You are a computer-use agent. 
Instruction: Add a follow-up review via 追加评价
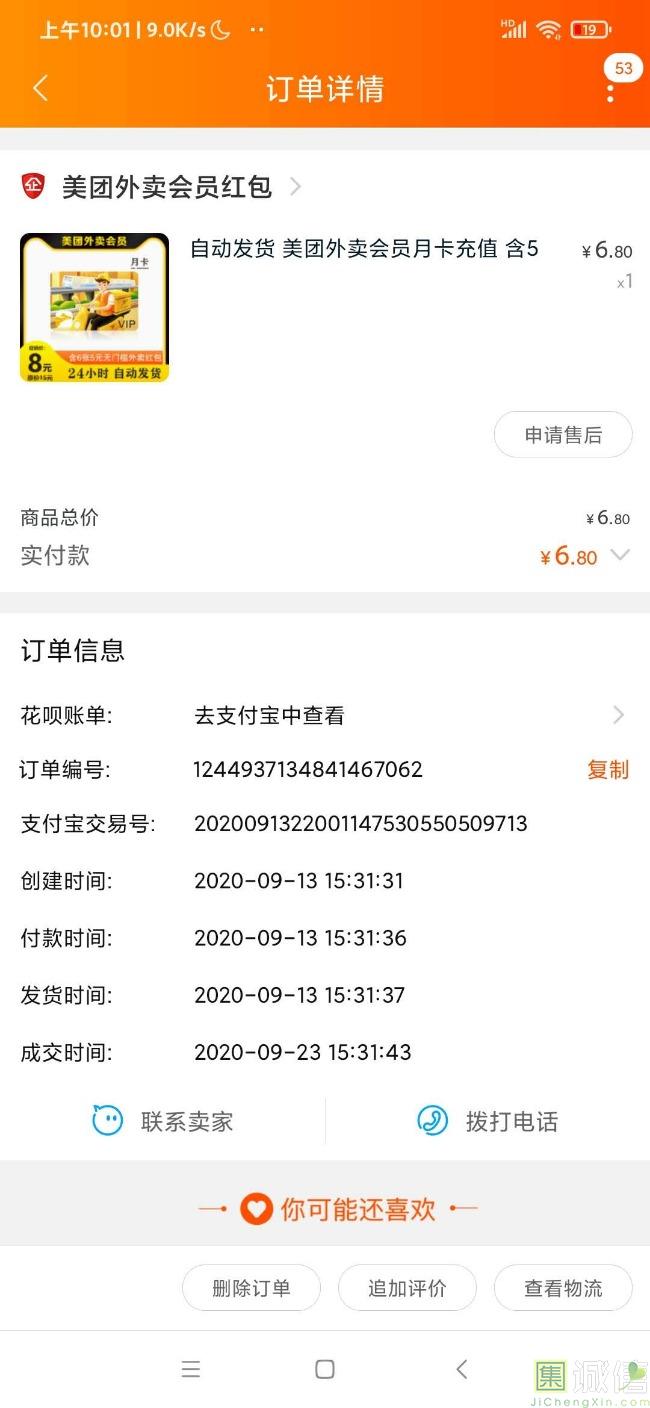[x=407, y=1288]
